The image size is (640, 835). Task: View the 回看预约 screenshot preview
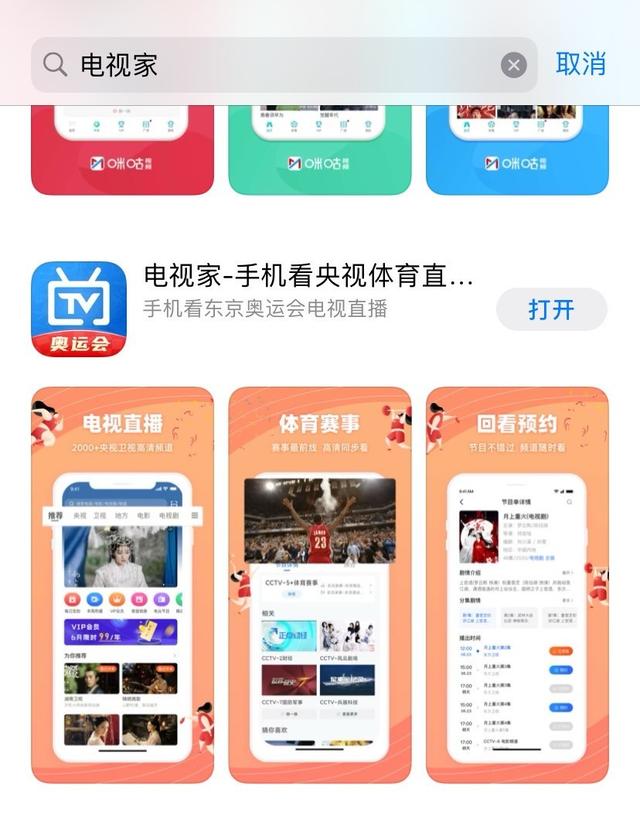tap(517, 585)
